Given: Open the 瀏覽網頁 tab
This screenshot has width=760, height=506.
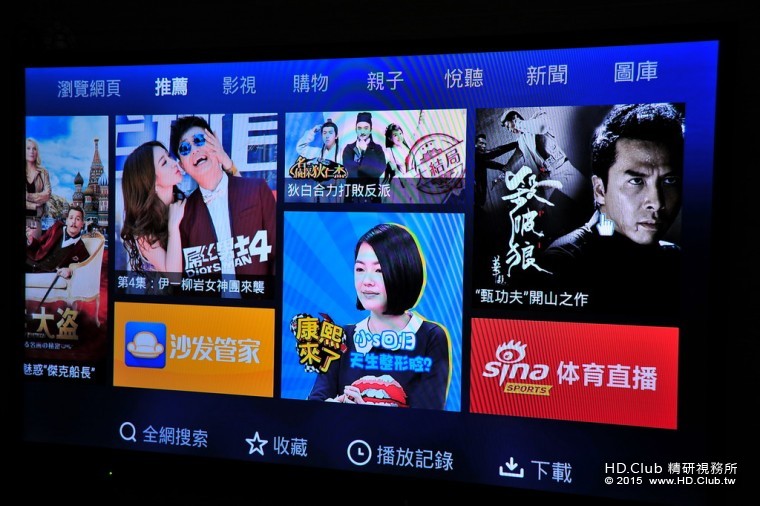Looking at the screenshot, I should 89,88.
